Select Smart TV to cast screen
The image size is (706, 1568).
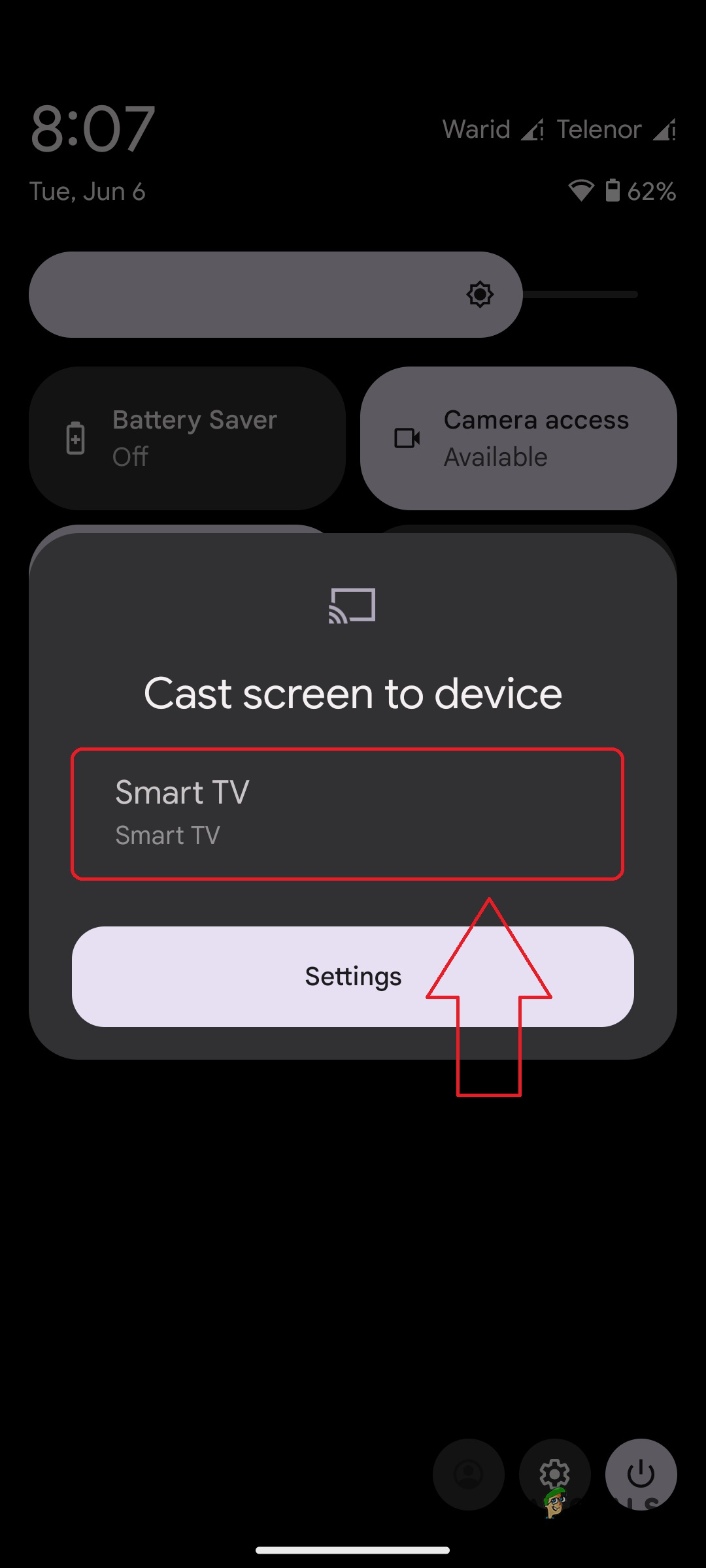(346, 813)
